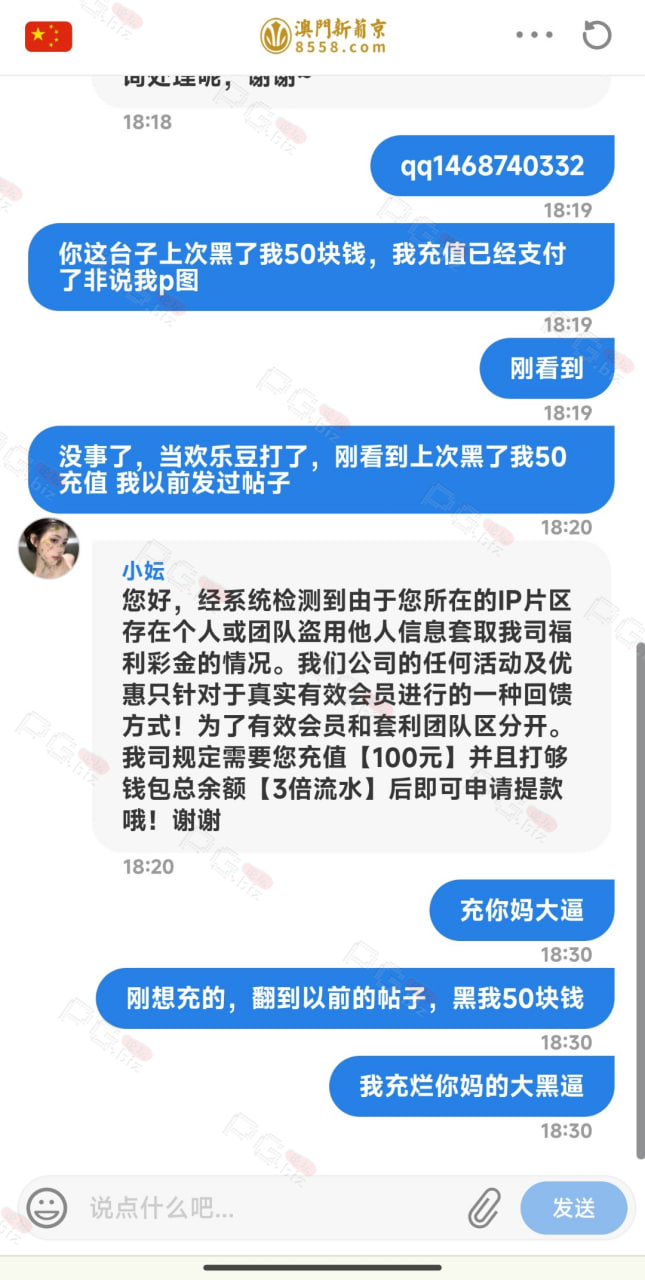This screenshot has height=1280, width=645.
Task: Tap the 发送 send button
Action: point(574,1208)
